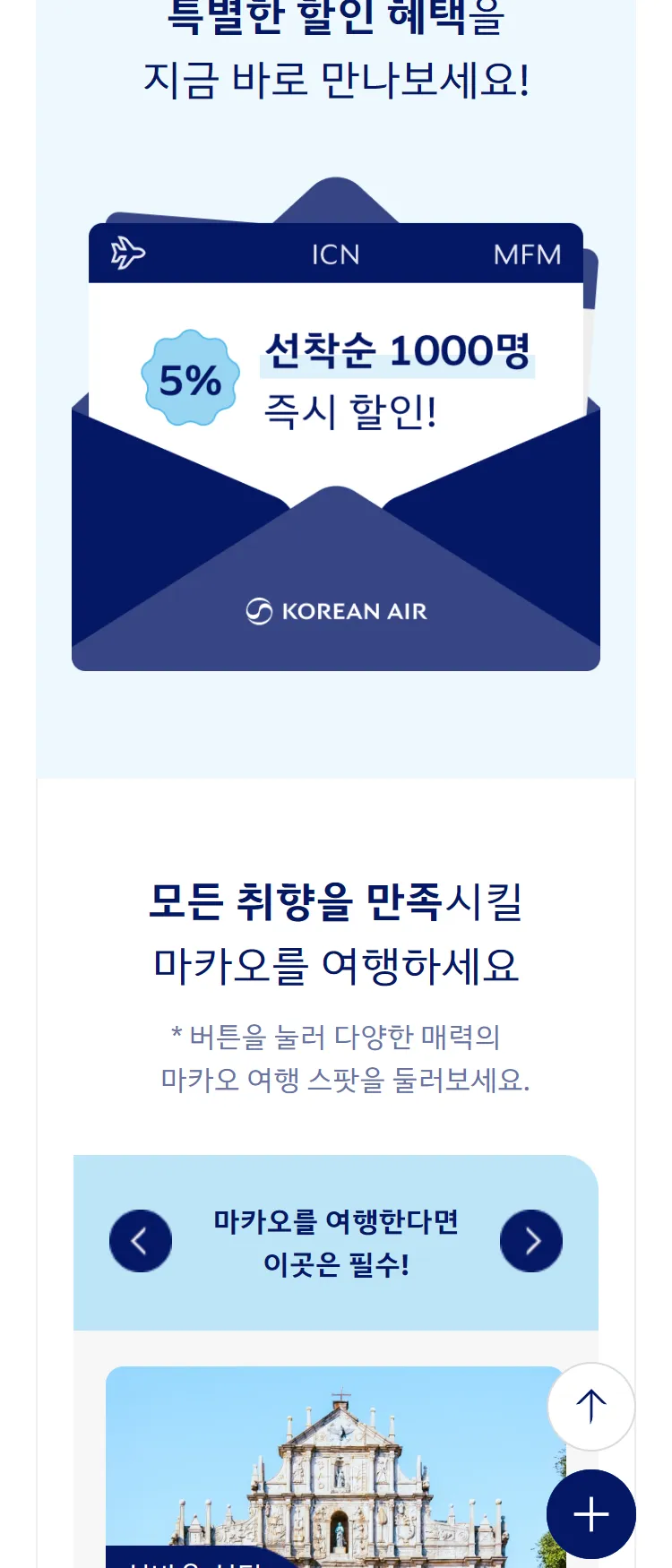Open the 5% discount coupon envelope
This screenshot has height=1568, width=672.
(335, 430)
